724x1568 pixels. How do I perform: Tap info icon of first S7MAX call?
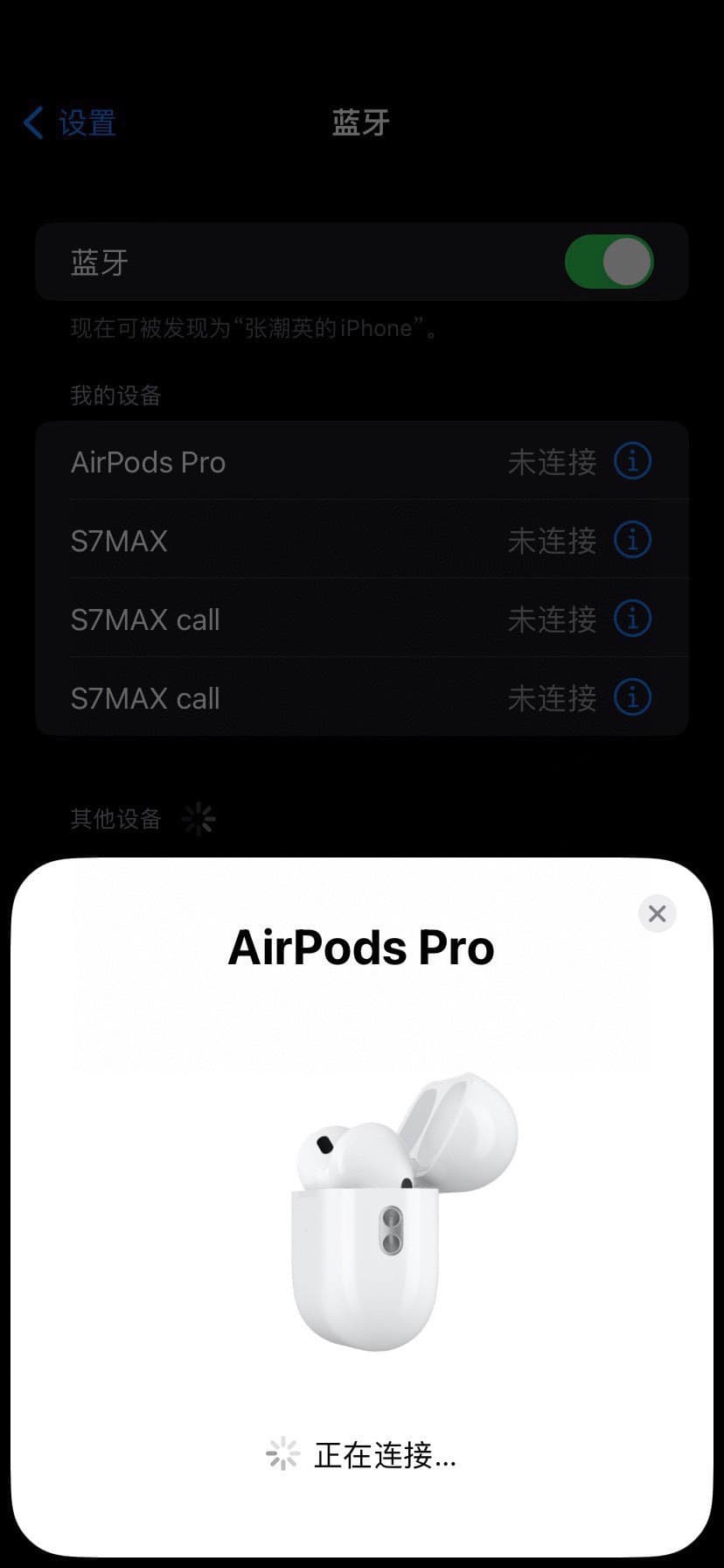click(632, 618)
